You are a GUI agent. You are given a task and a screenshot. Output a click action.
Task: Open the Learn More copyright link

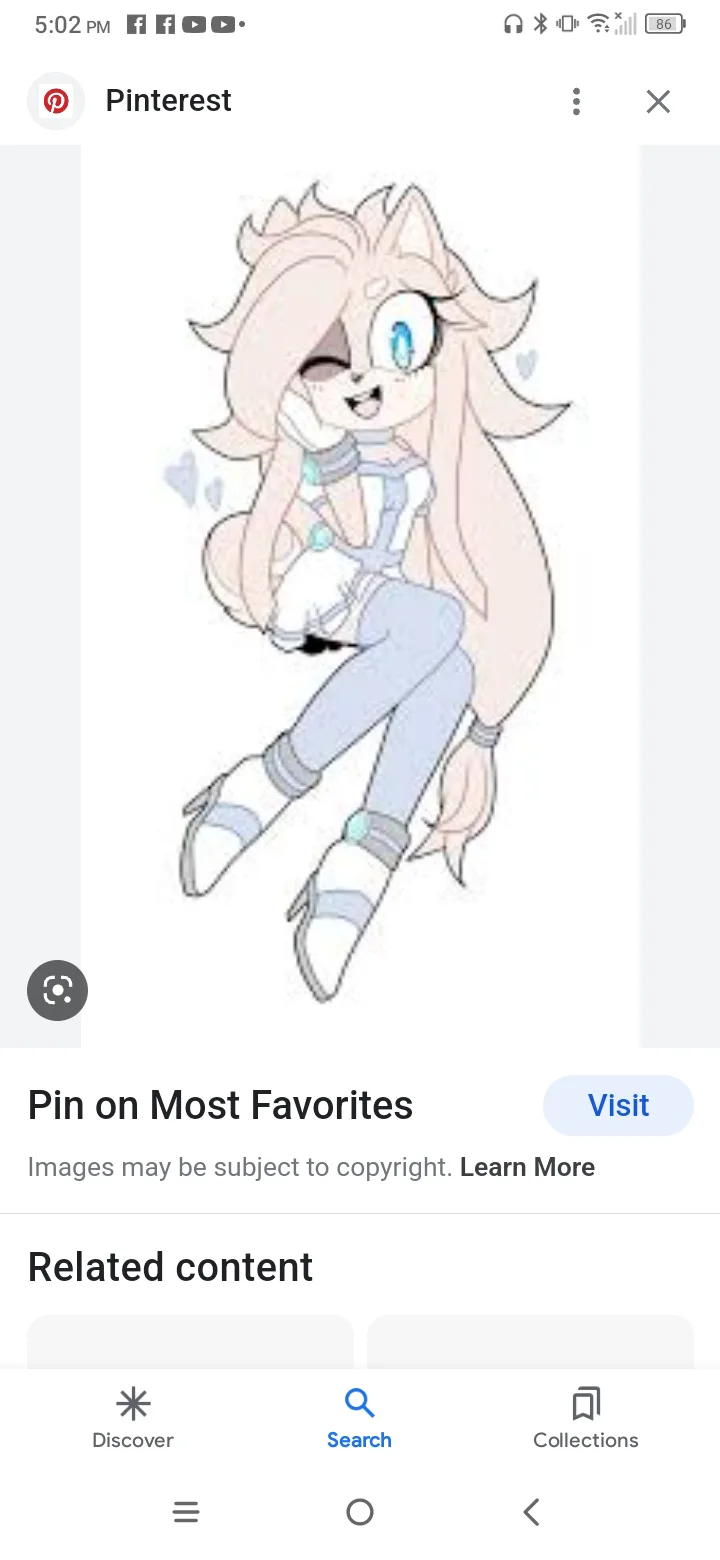[x=527, y=1167]
